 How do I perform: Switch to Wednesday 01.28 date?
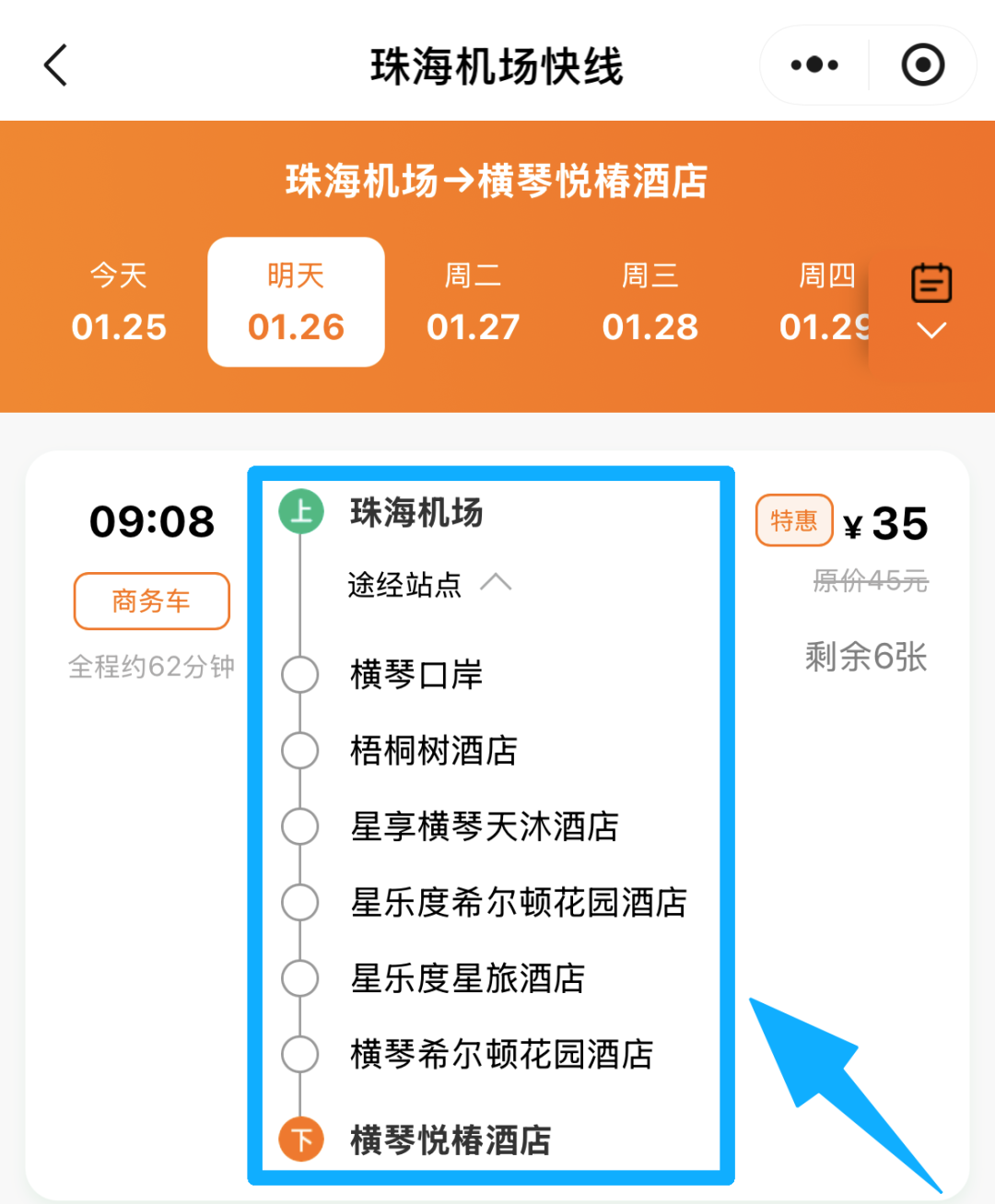[x=650, y=302]
